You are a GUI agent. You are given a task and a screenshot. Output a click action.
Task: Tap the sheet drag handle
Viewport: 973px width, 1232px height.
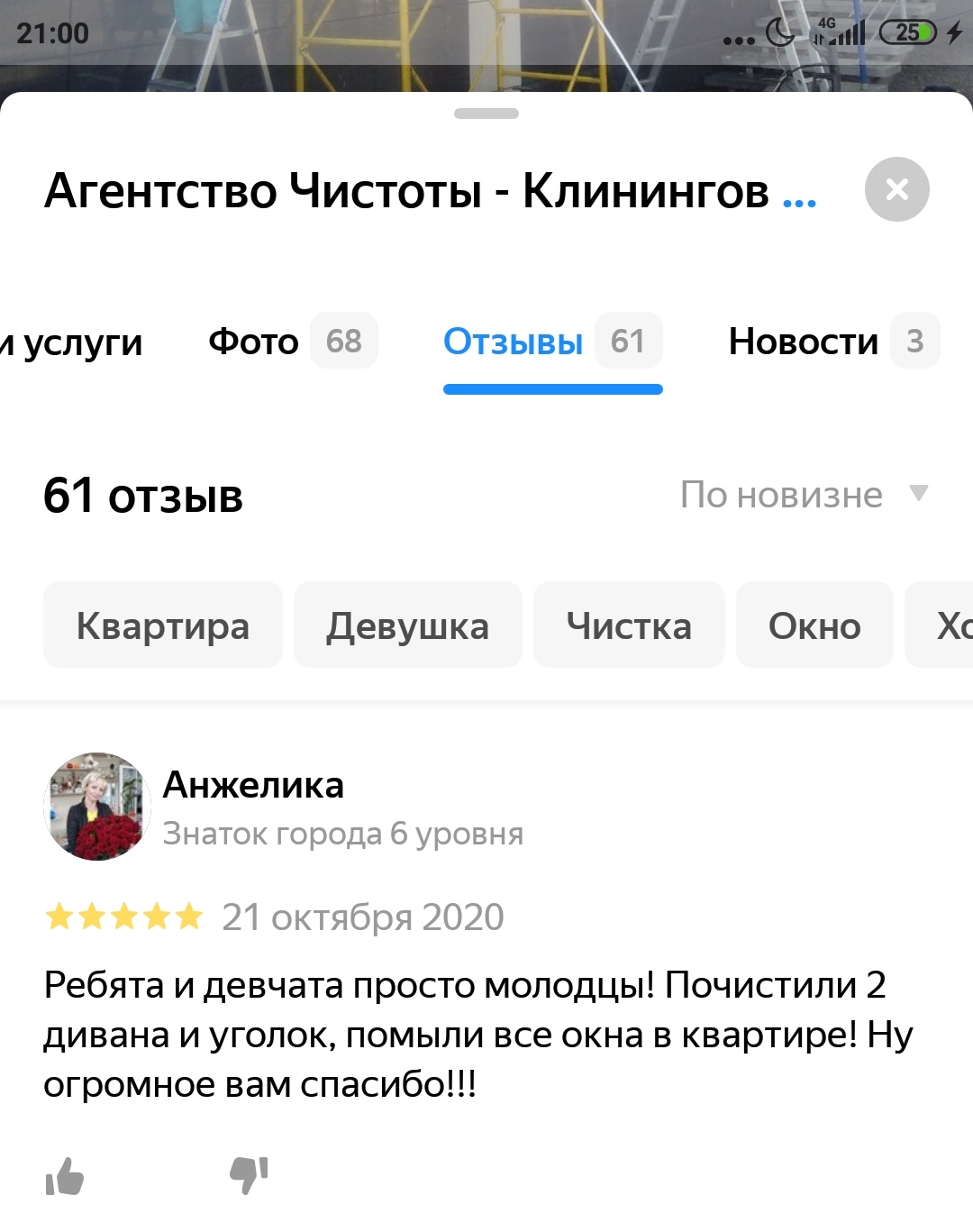pyautogui.click(x=486, y=114)
